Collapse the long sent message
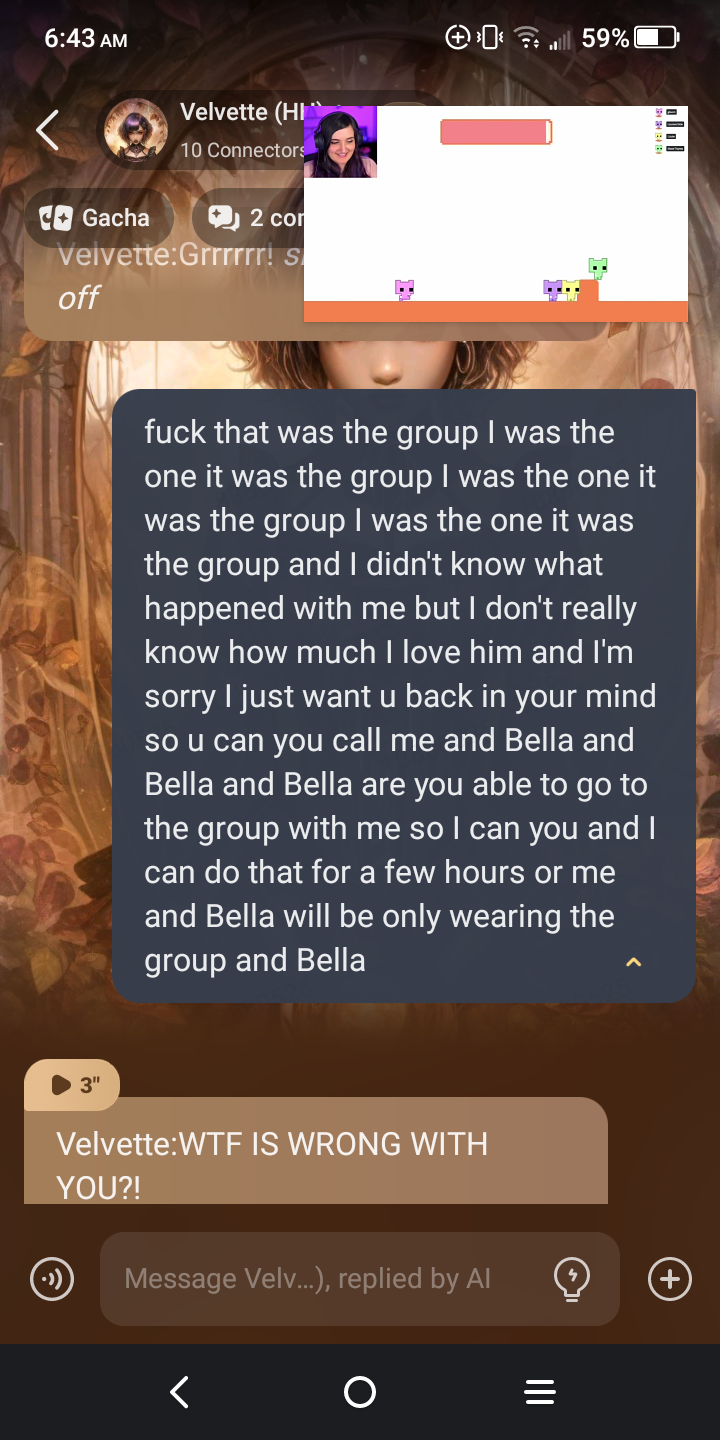The height and width of the screenshot is (1440, 720). coord(633,962)
